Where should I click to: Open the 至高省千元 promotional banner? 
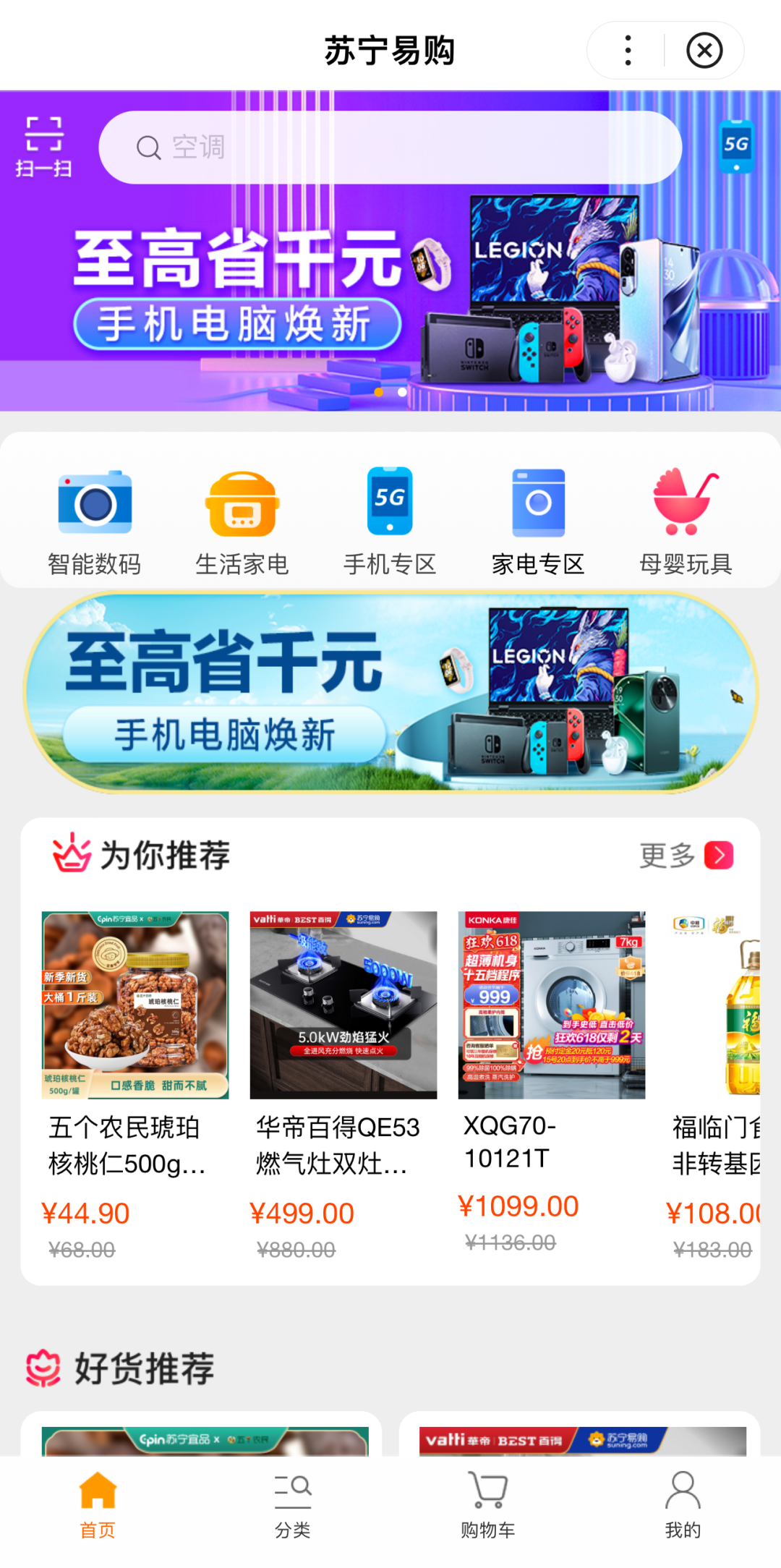coord(390,691)
